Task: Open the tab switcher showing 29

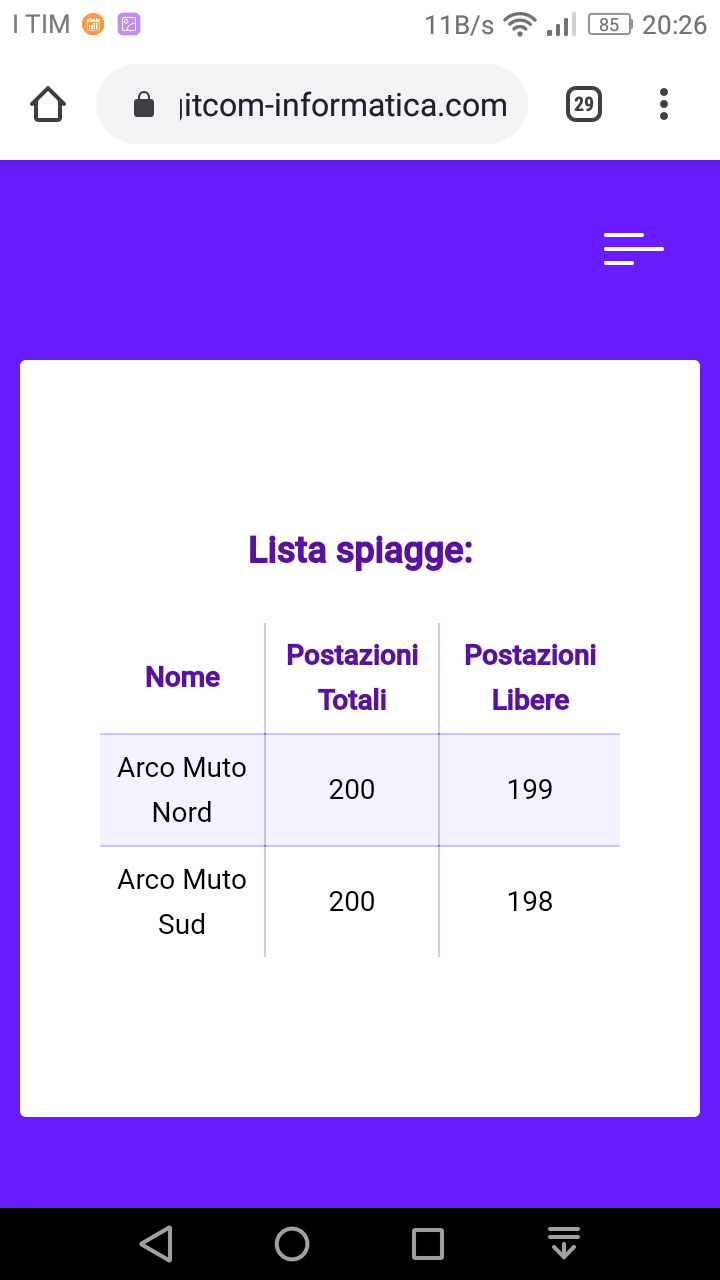Action: (x=584, y=104)
